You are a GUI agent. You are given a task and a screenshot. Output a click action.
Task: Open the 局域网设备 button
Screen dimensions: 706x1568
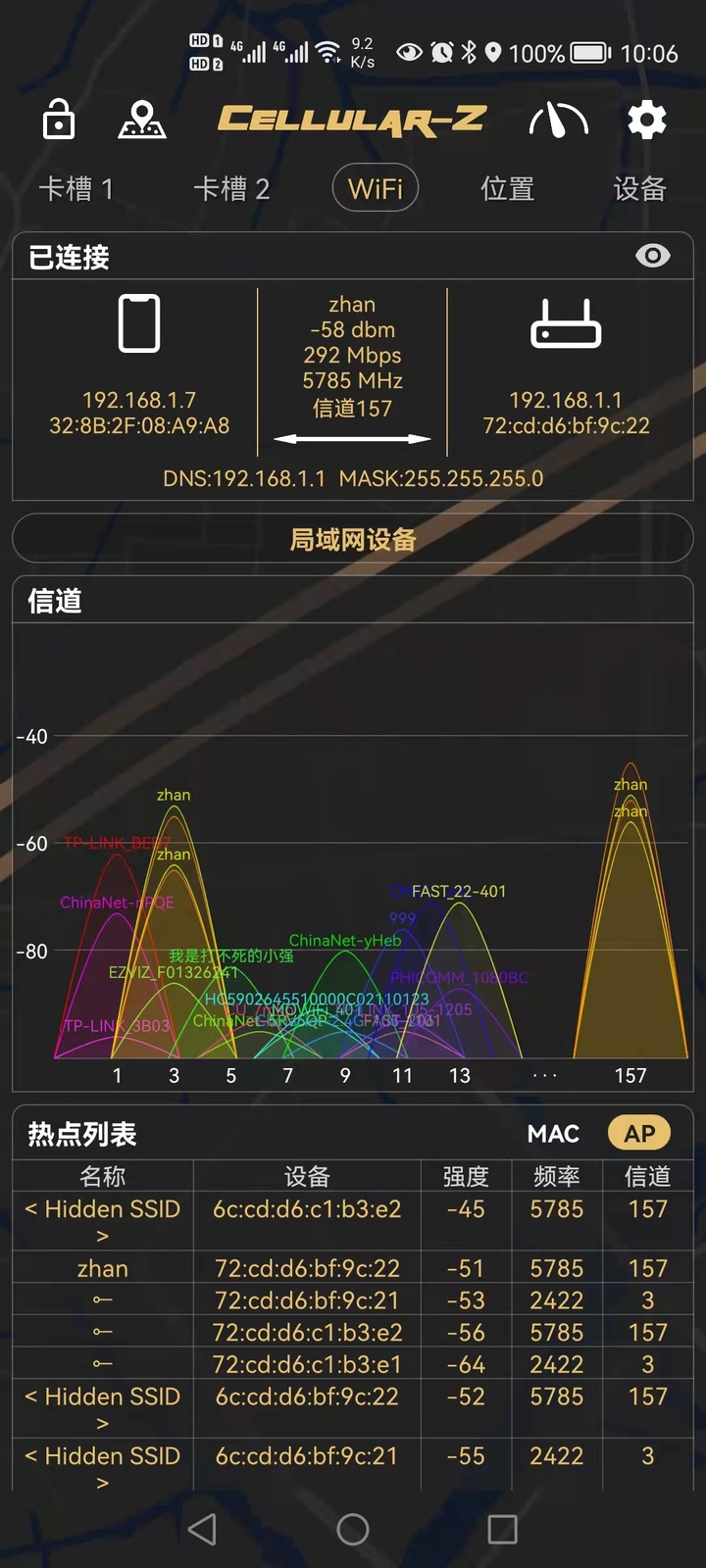(353, 539)
